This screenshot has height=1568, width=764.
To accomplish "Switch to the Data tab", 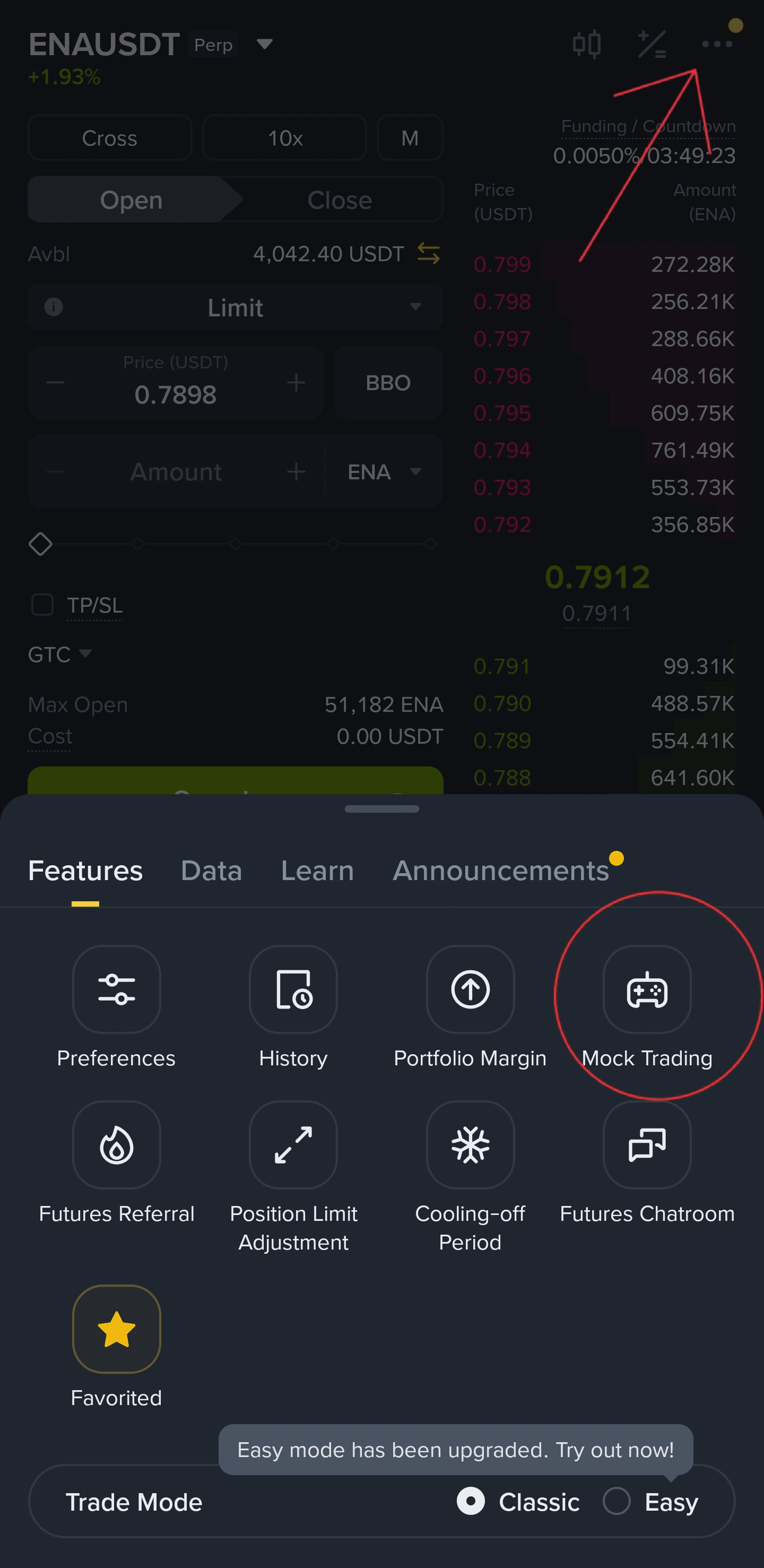I will point(211,871).
